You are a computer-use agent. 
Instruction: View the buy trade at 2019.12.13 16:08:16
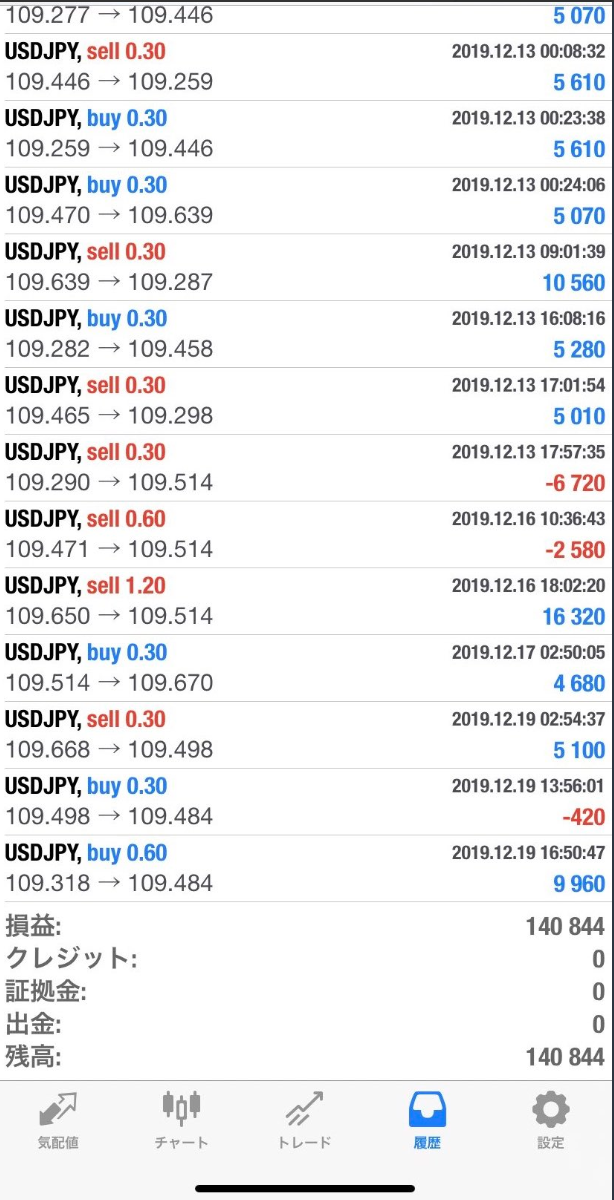(x=307, y=335)
